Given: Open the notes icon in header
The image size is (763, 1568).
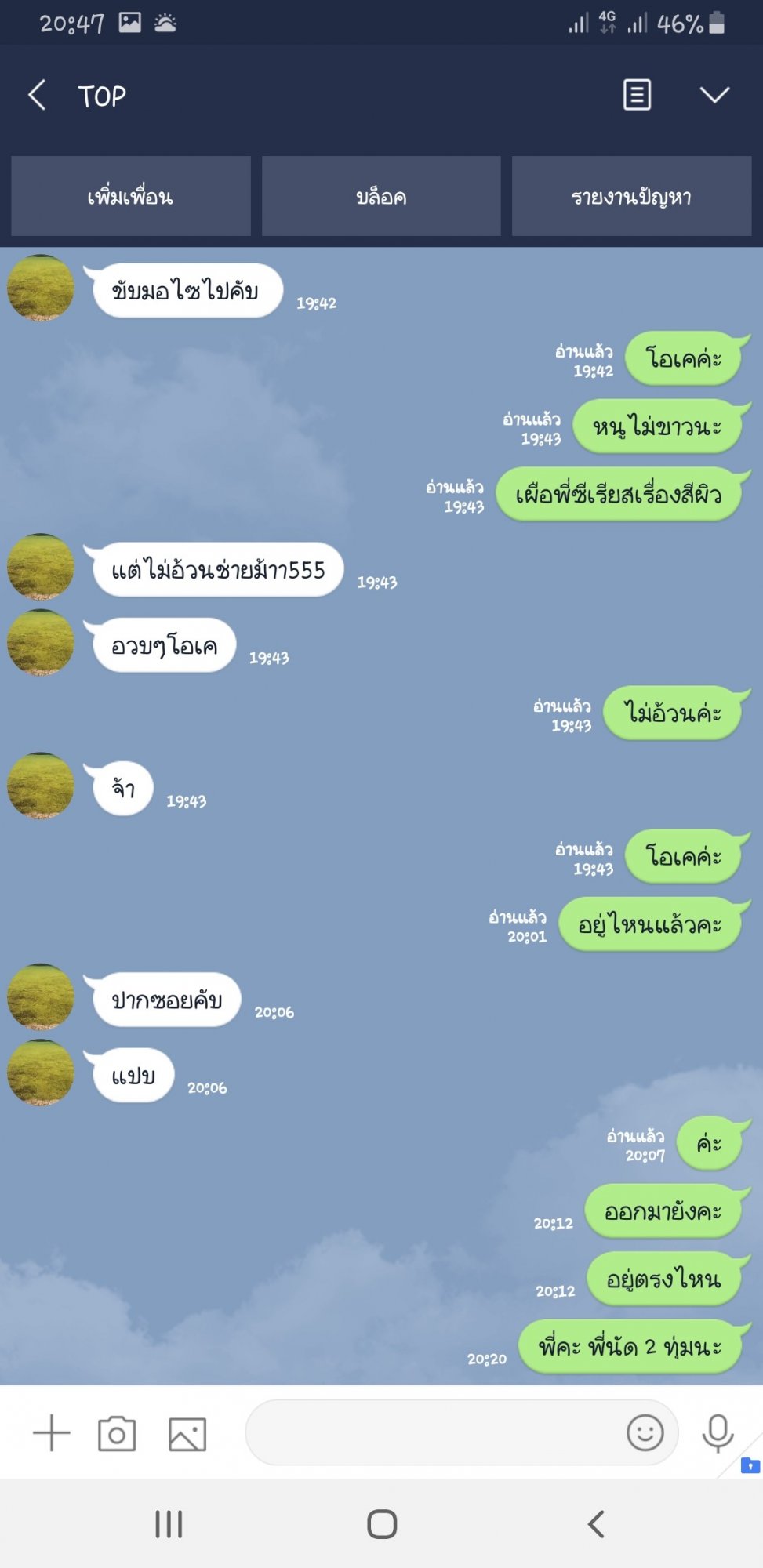Looking at the screenshot, I should click(x=637, y=95).
